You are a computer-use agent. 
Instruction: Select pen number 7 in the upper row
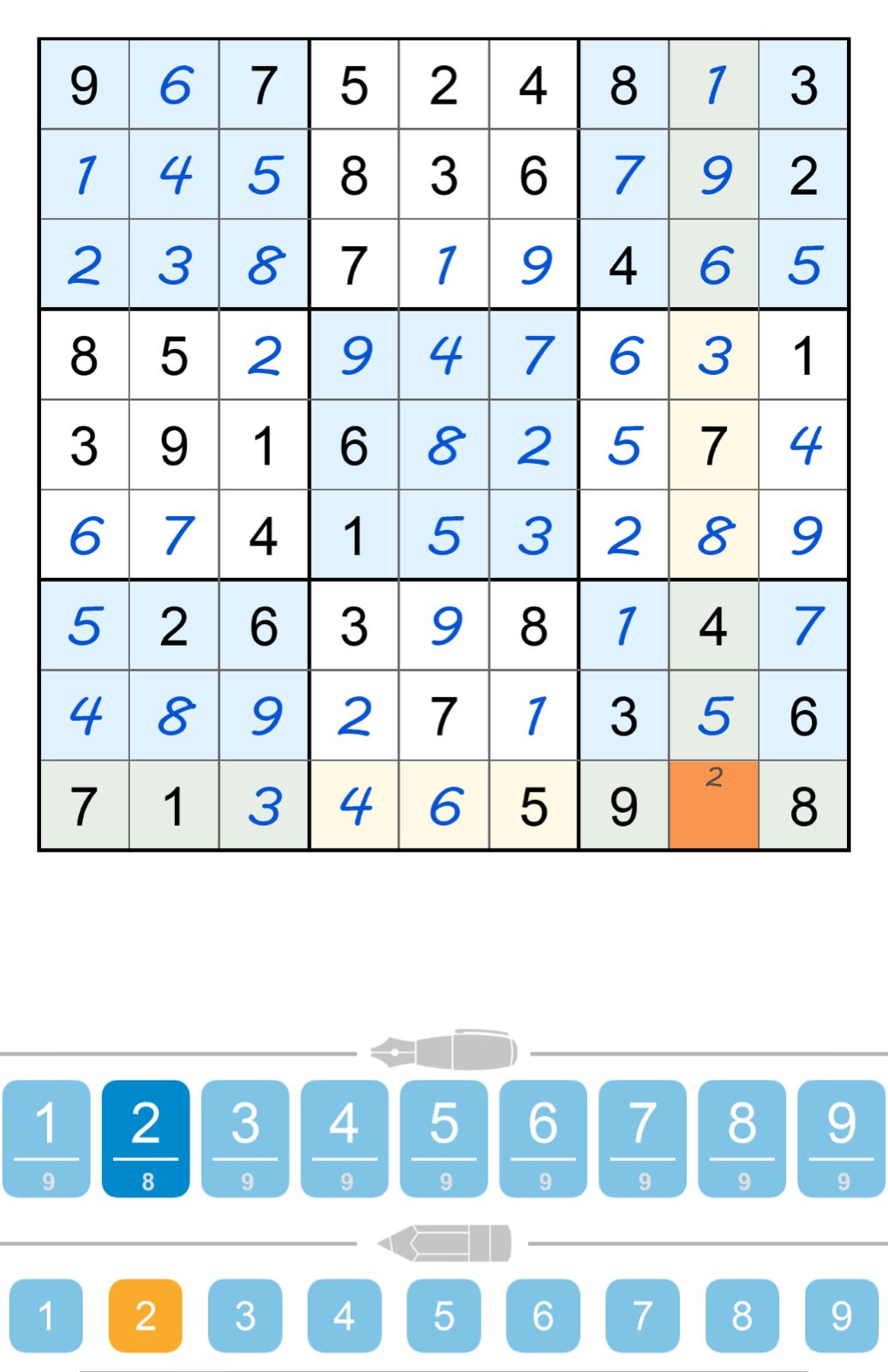tap(643, 1138)
